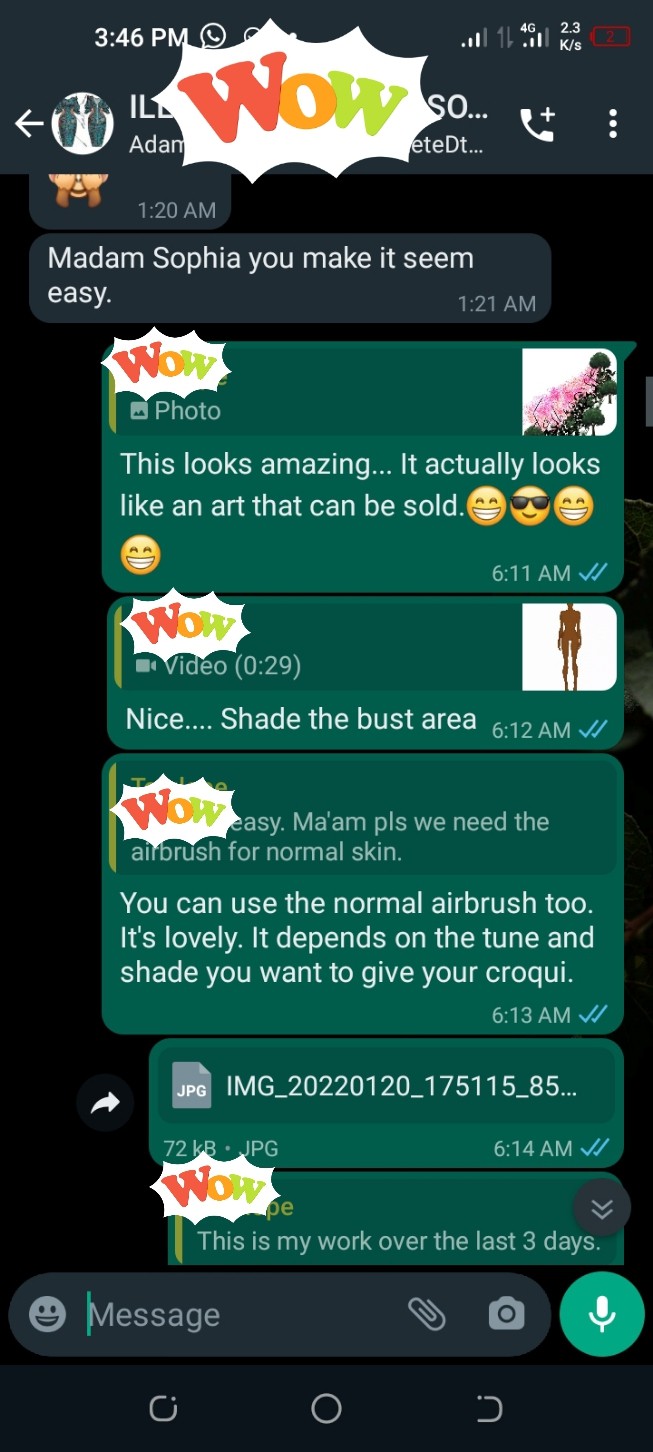Open the camera from message bar

[x=506, y=1314]
